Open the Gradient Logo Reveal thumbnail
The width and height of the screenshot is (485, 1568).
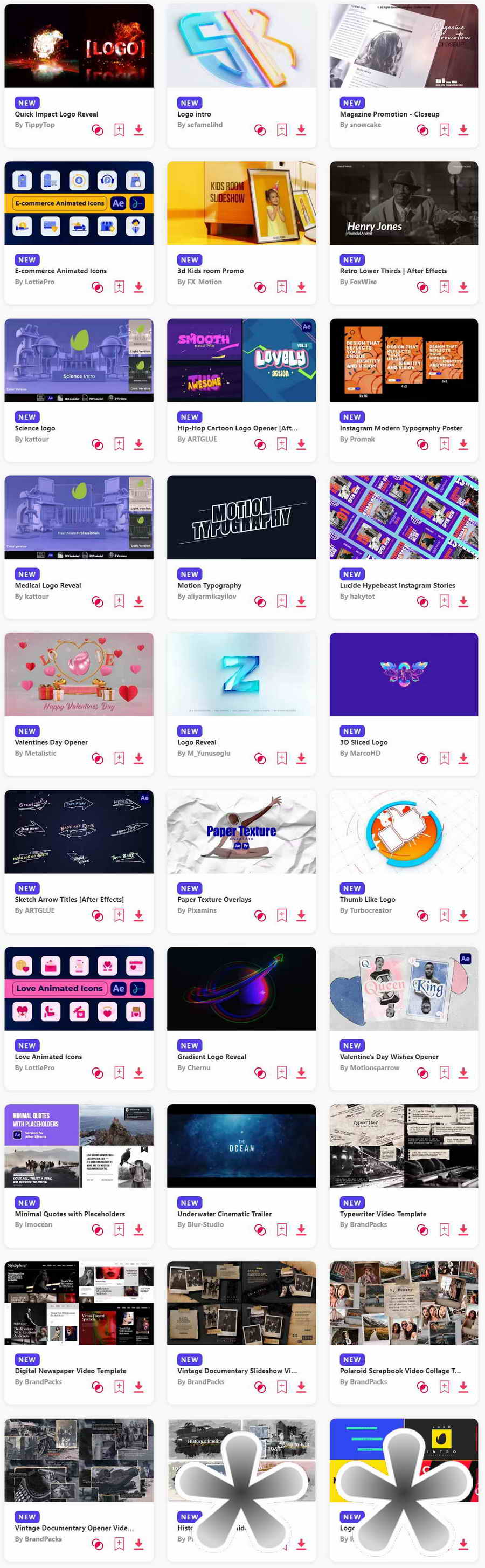pos(241,988)
